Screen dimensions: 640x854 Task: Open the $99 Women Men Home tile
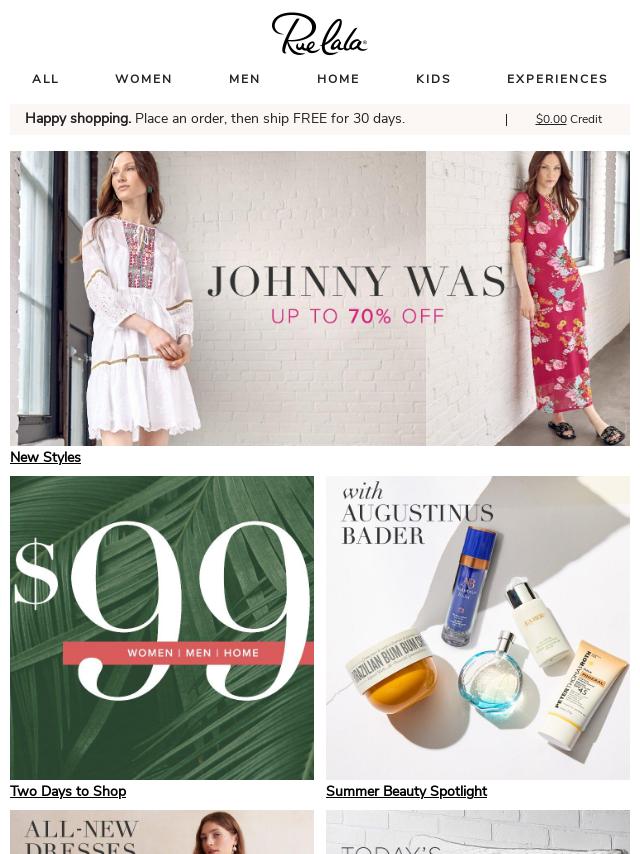click(x=162, y=627)
